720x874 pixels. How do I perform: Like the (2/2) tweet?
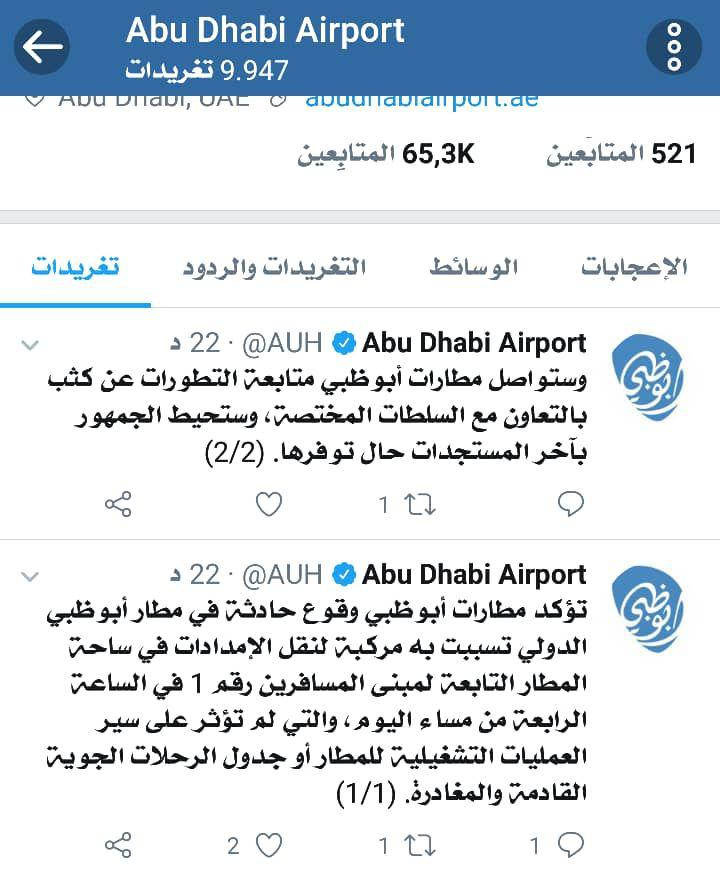click(x=269, y=504)
